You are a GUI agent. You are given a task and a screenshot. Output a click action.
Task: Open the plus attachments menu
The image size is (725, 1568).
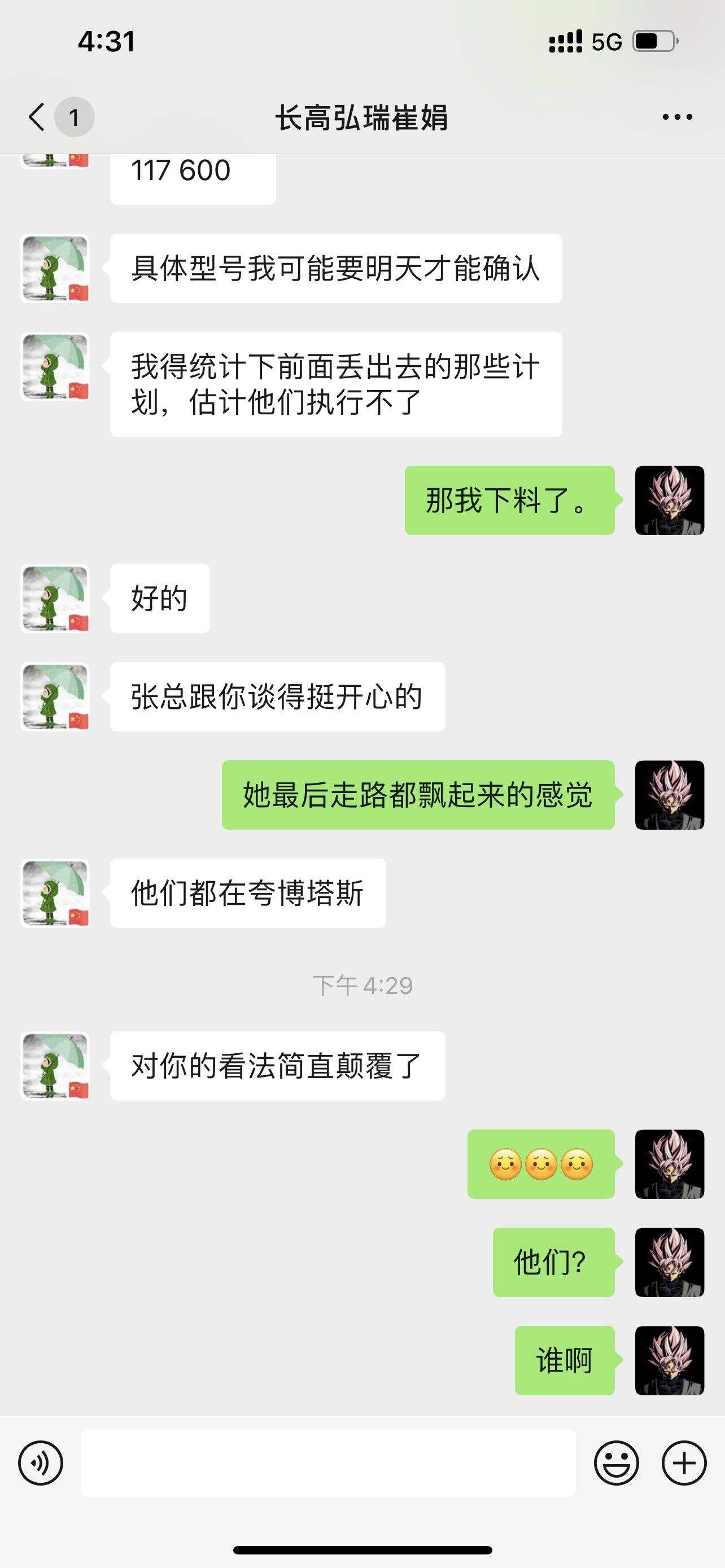[x=684, y=1462]
